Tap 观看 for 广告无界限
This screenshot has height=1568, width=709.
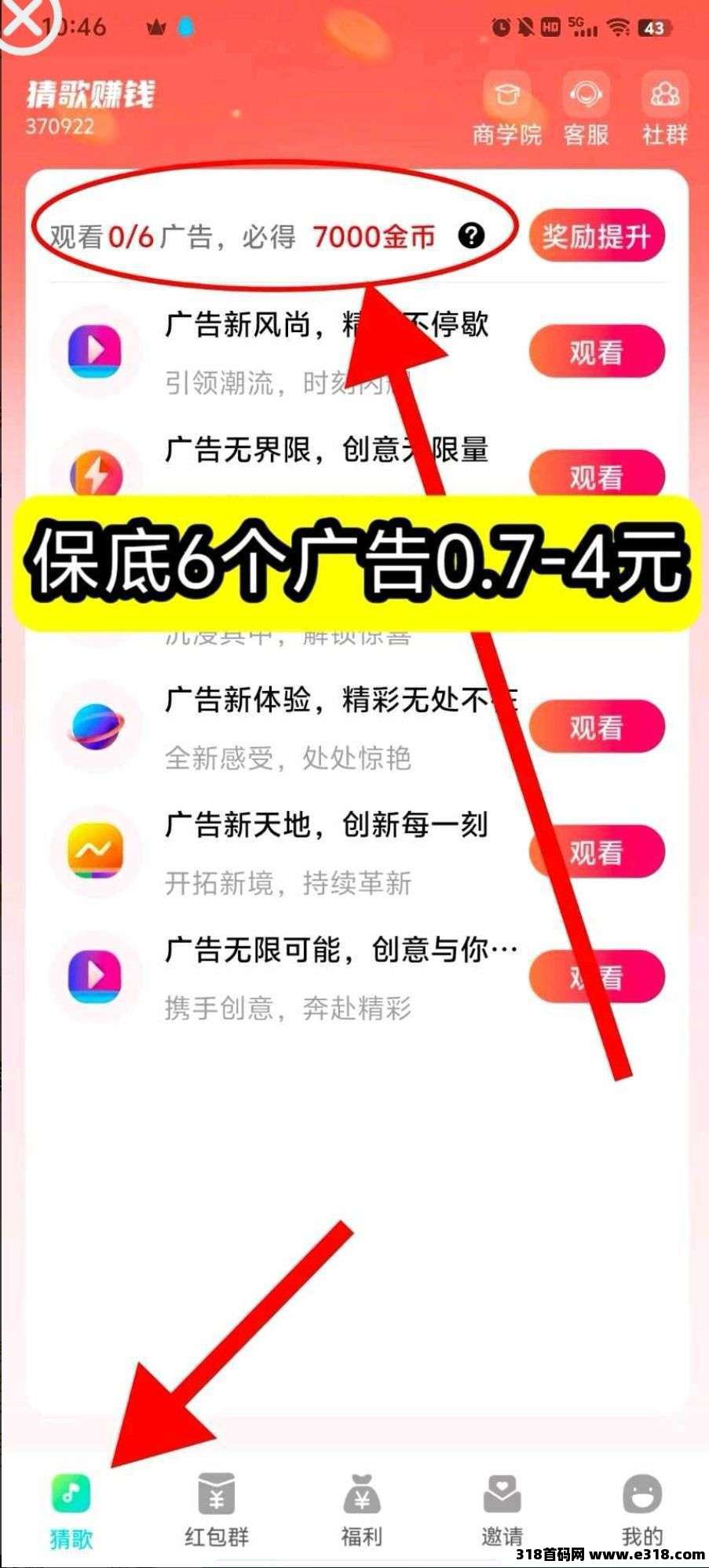point(597,473)
